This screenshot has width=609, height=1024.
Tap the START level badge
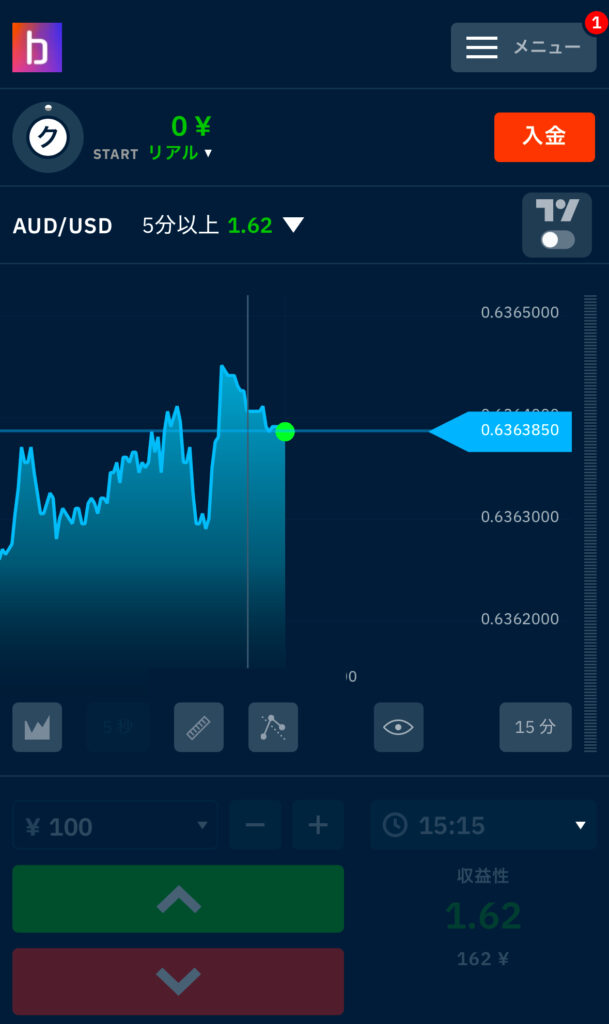coord(48,137)
